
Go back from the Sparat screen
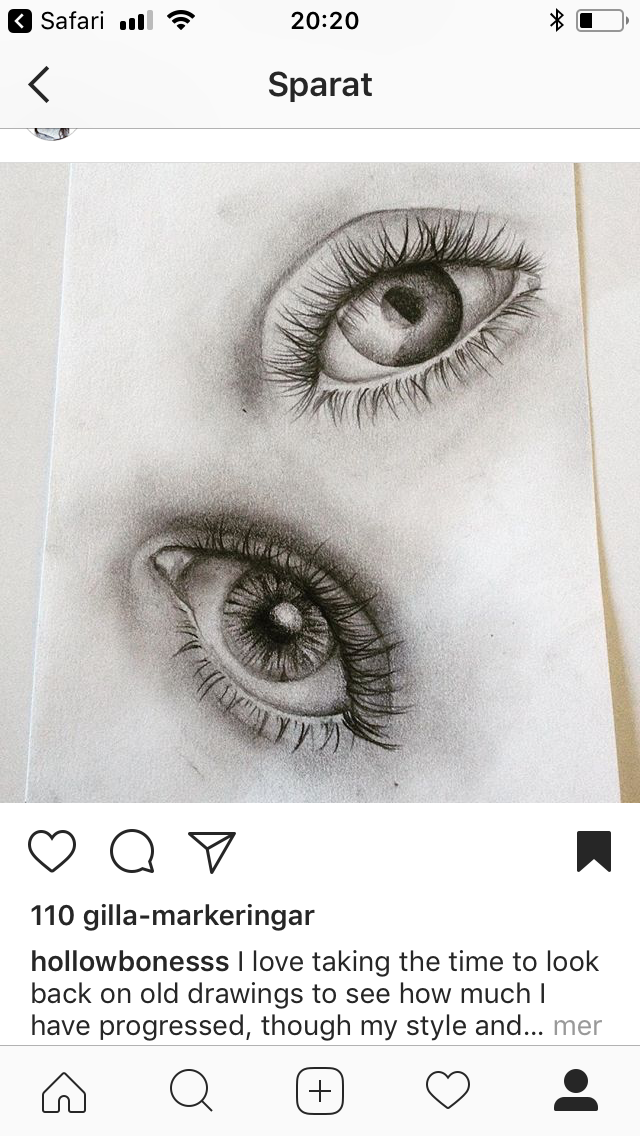pos(38,86)
